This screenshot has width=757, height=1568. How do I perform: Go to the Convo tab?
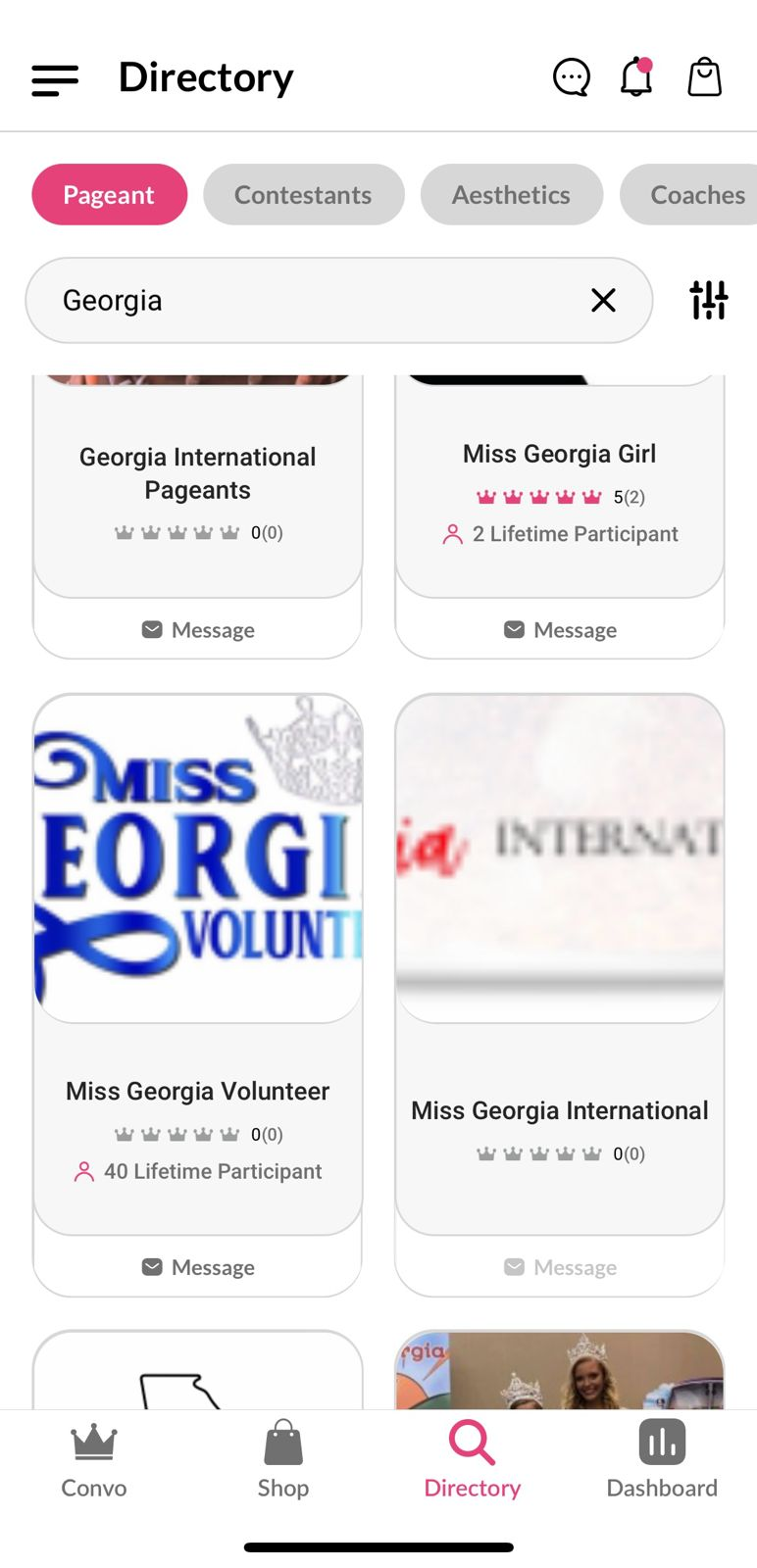tap(94, 1460)
